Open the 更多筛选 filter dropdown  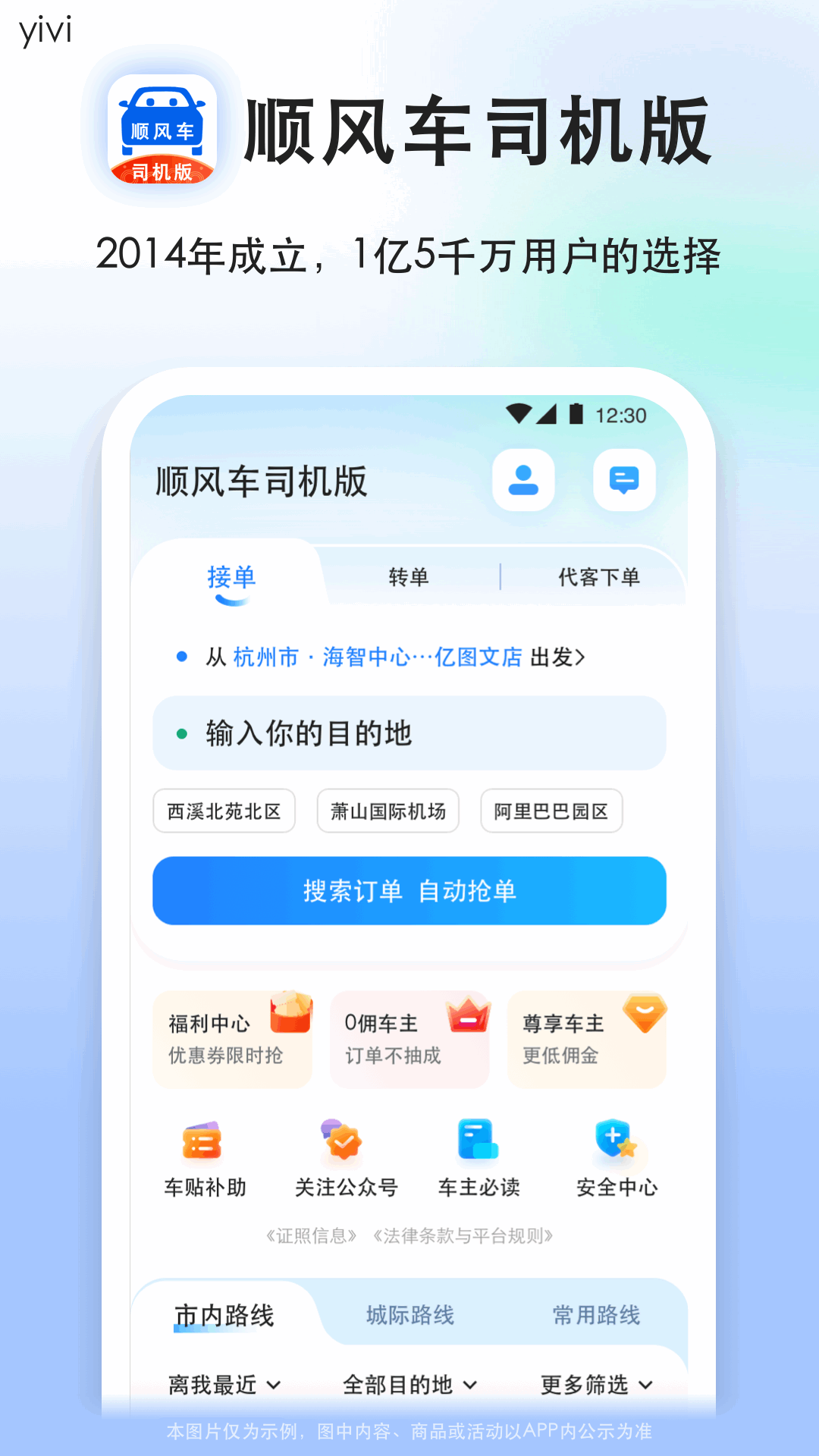tap(595, 1385)
